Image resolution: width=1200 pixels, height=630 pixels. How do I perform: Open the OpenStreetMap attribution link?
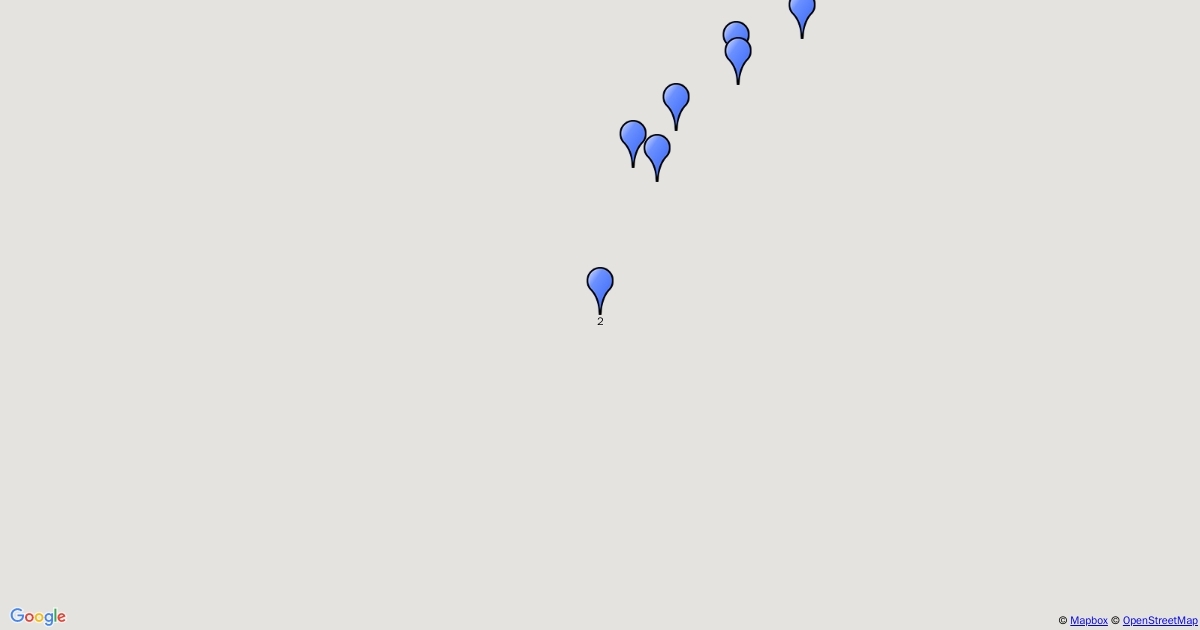click(1159, 621)
